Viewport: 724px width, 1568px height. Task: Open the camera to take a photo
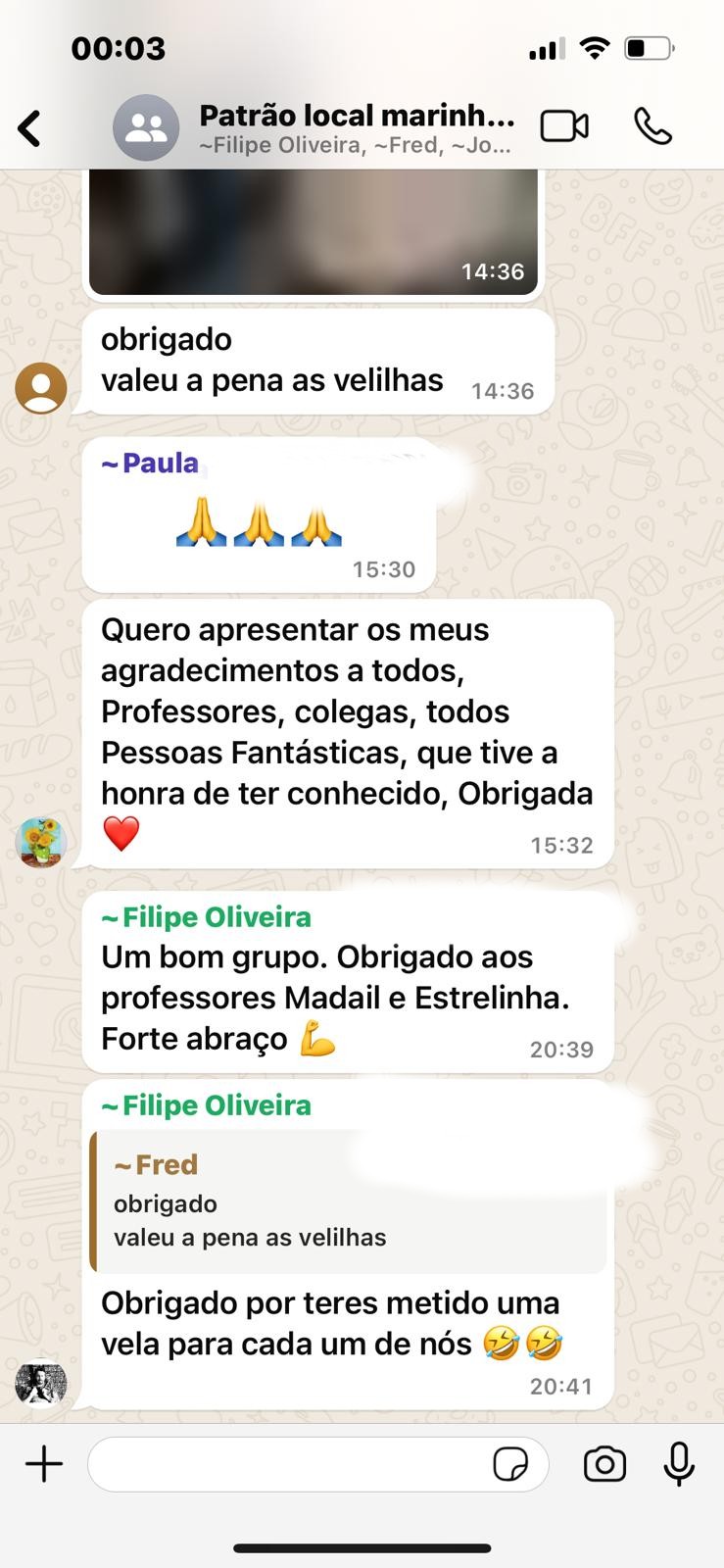[x=604, y=1464]
